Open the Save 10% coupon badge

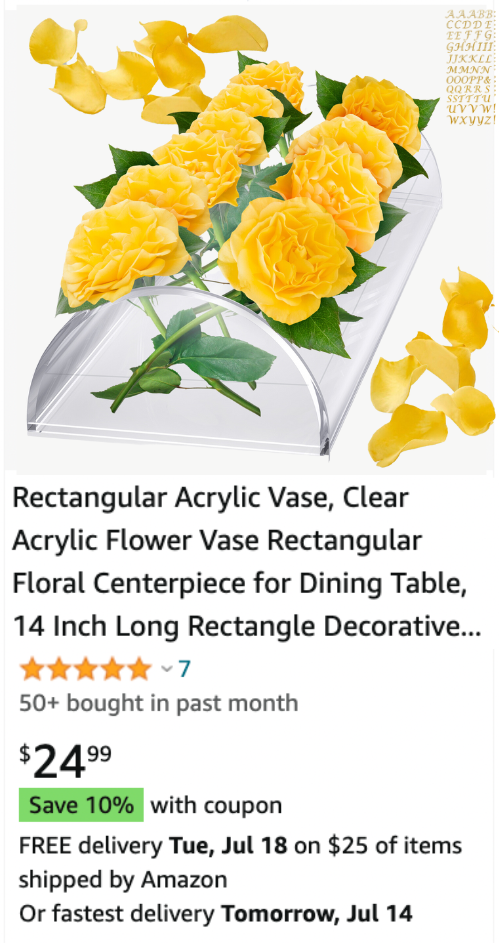pos(81,805)
